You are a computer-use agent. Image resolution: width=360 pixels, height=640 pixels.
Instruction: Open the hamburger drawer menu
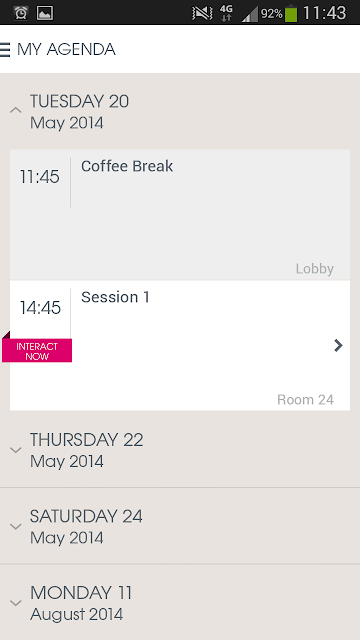coord(4,49)
